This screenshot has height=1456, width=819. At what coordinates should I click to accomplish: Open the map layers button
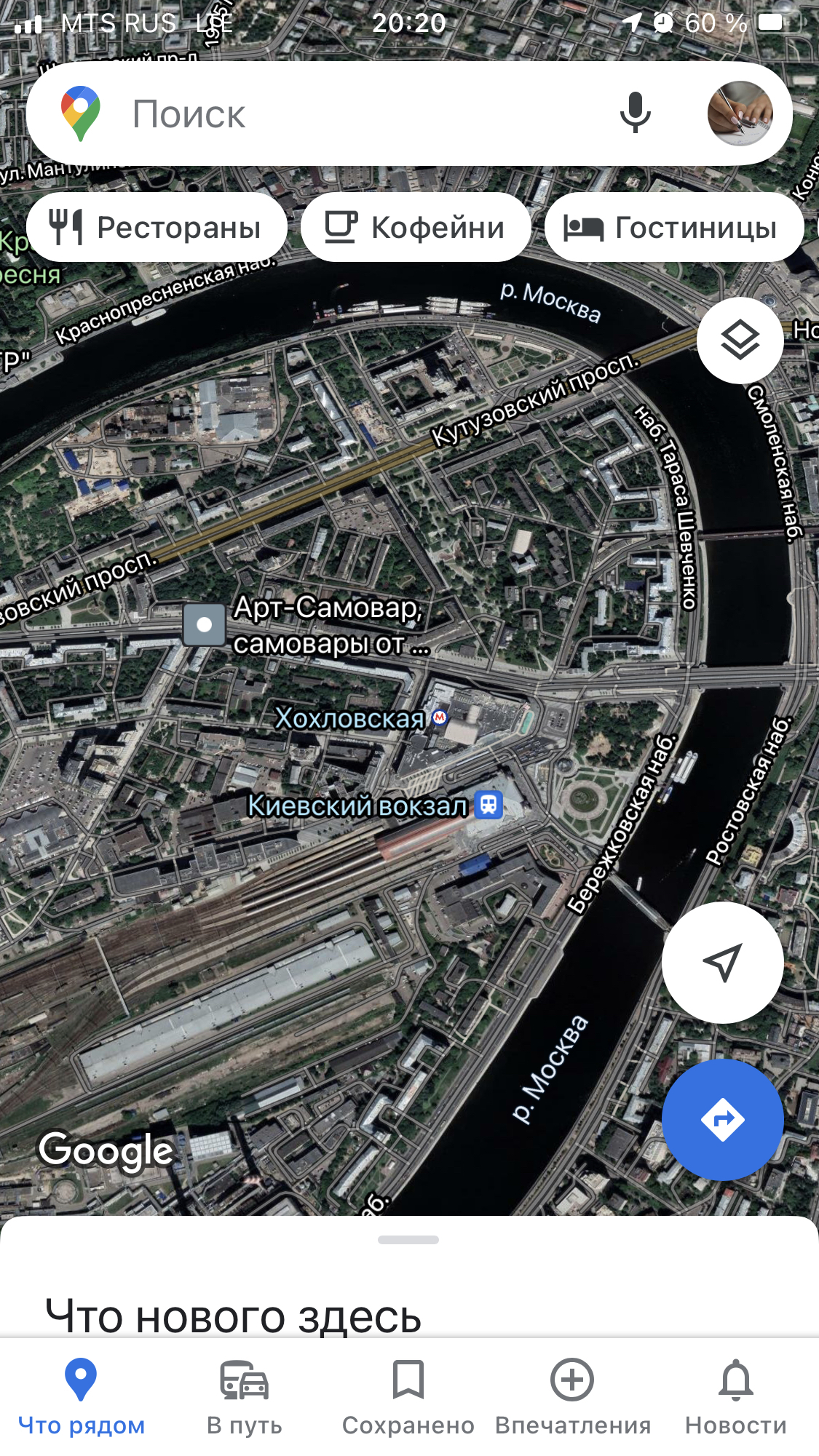point(740,340)
